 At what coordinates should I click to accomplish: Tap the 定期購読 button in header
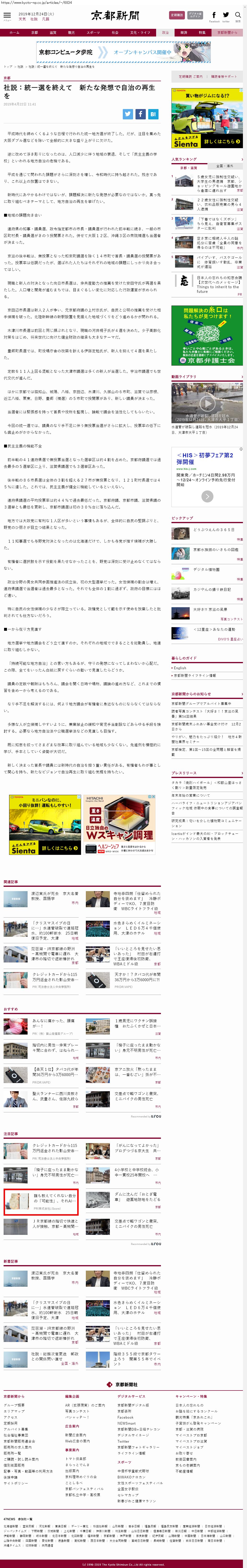tap(176, 15)
